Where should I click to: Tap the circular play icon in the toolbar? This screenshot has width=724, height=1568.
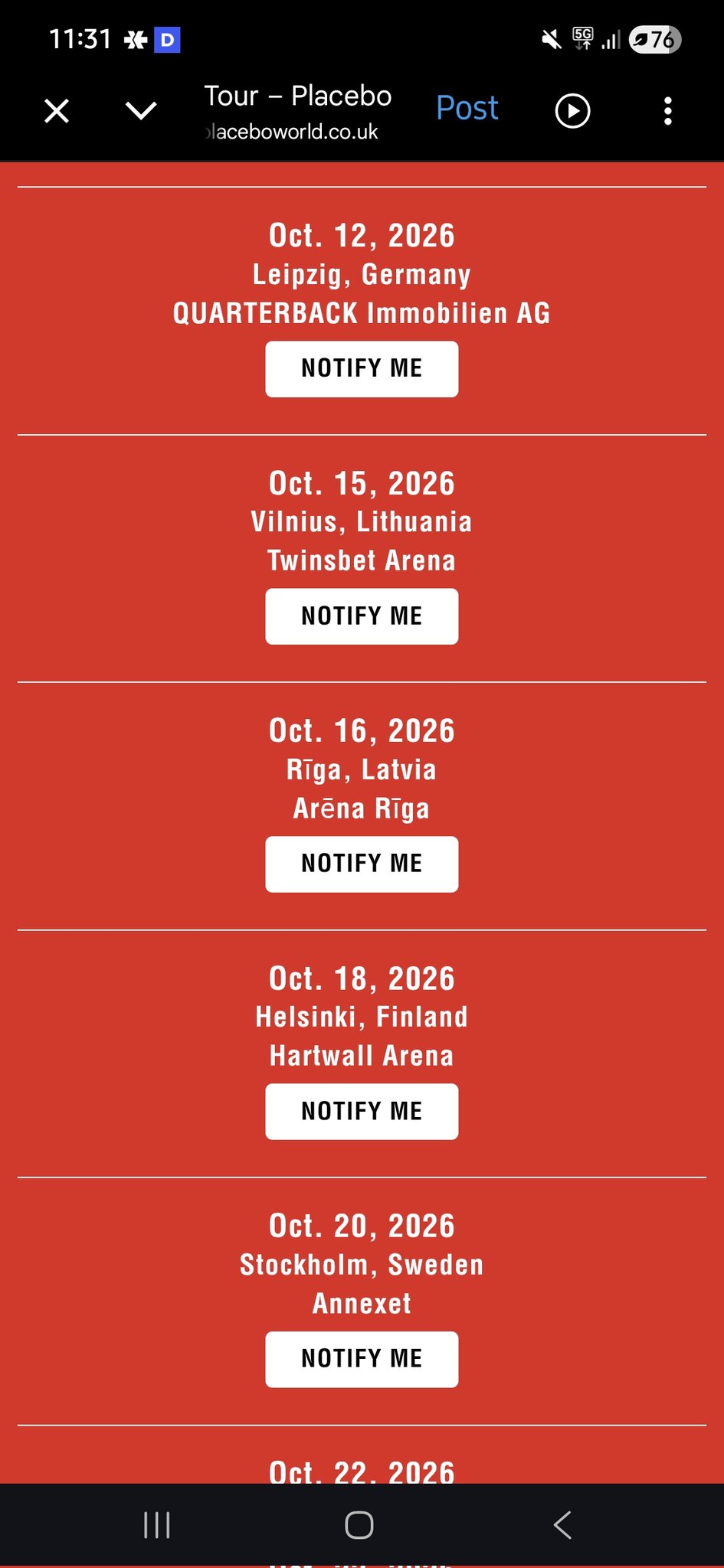[572, 111]
